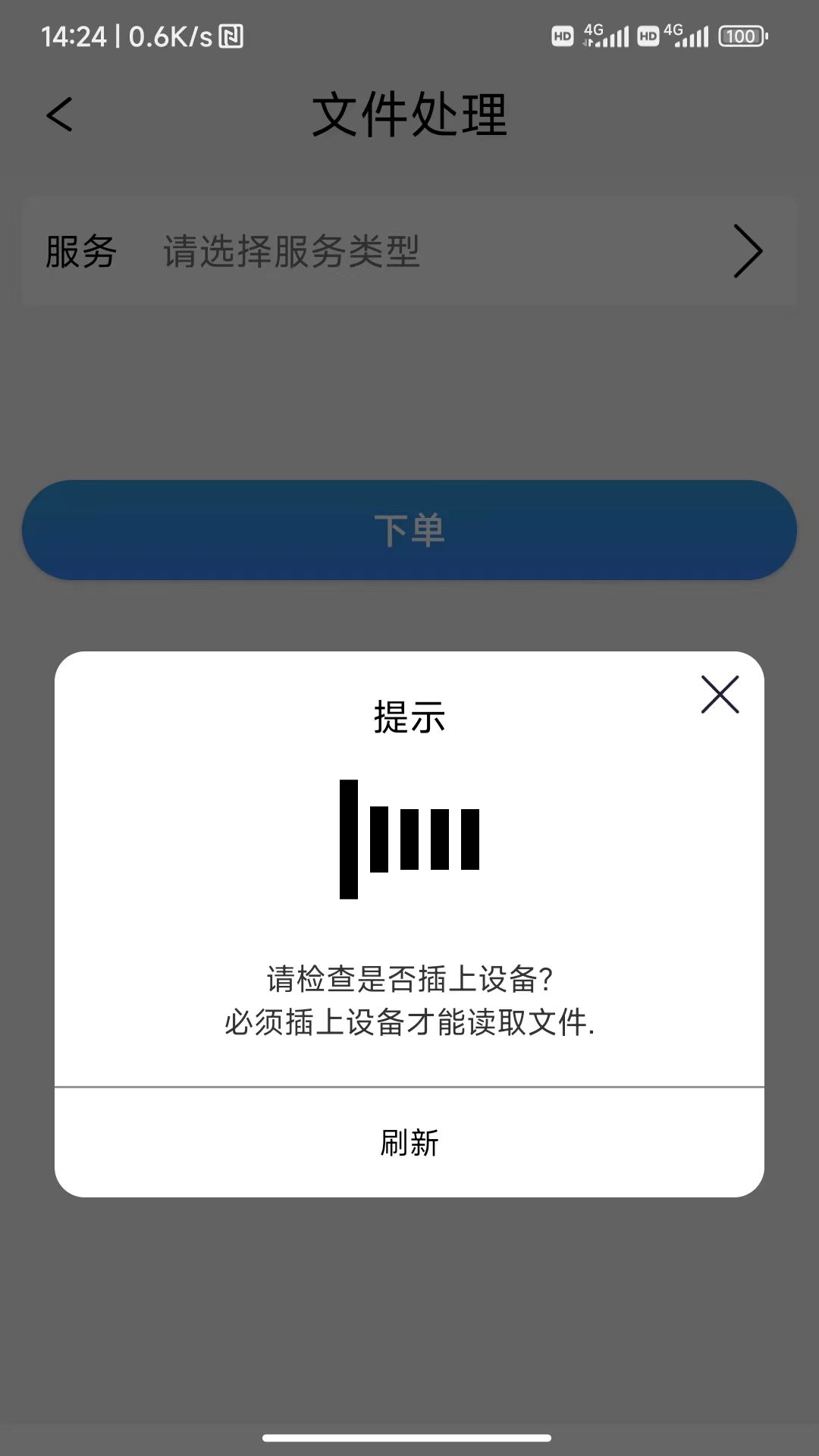The width and height of the screenshot is (819, 1456).
Task: Tap the 14:24 clock display
Action: 76,35
